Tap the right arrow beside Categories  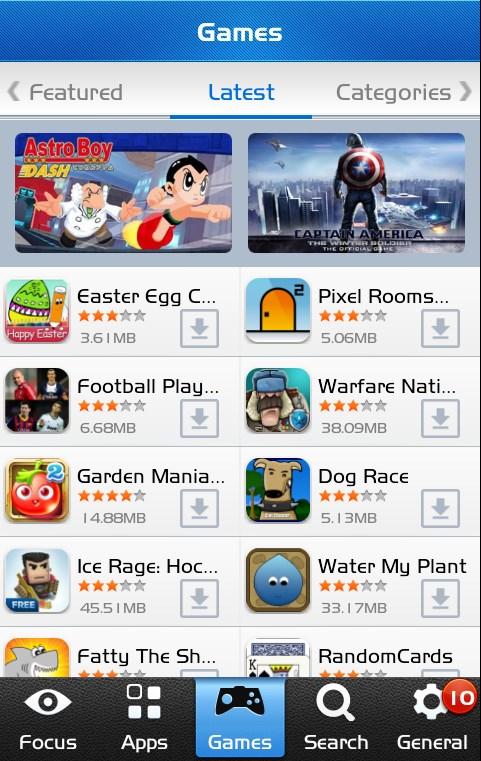[x=465, y=91]
